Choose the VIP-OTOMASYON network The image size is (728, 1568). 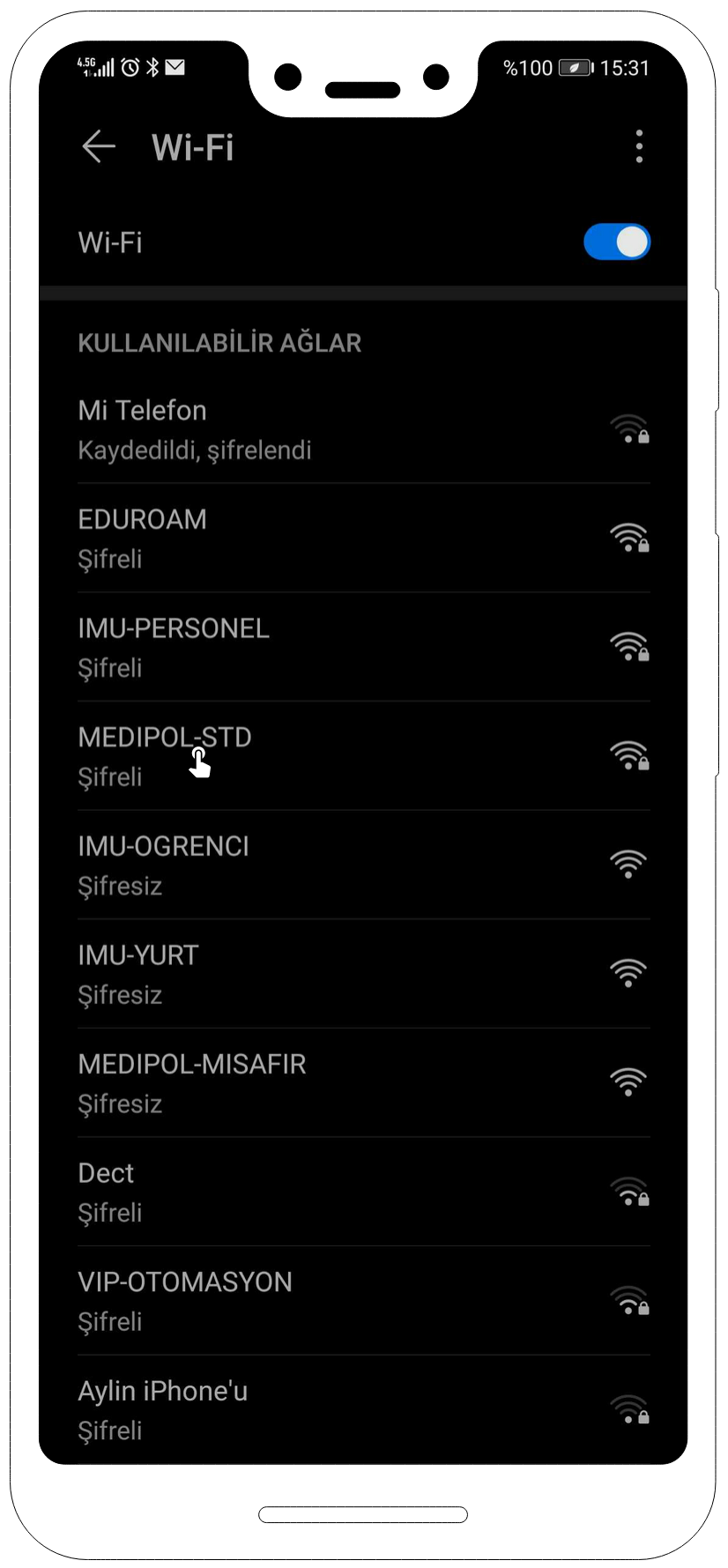(x=363, y=1301)
